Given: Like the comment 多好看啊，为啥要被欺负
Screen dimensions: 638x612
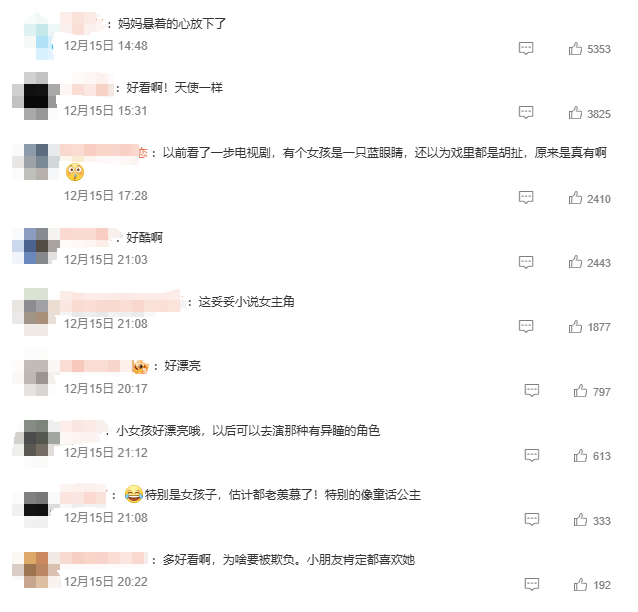Looking at the screenshot, I should (x=582, y=584).
